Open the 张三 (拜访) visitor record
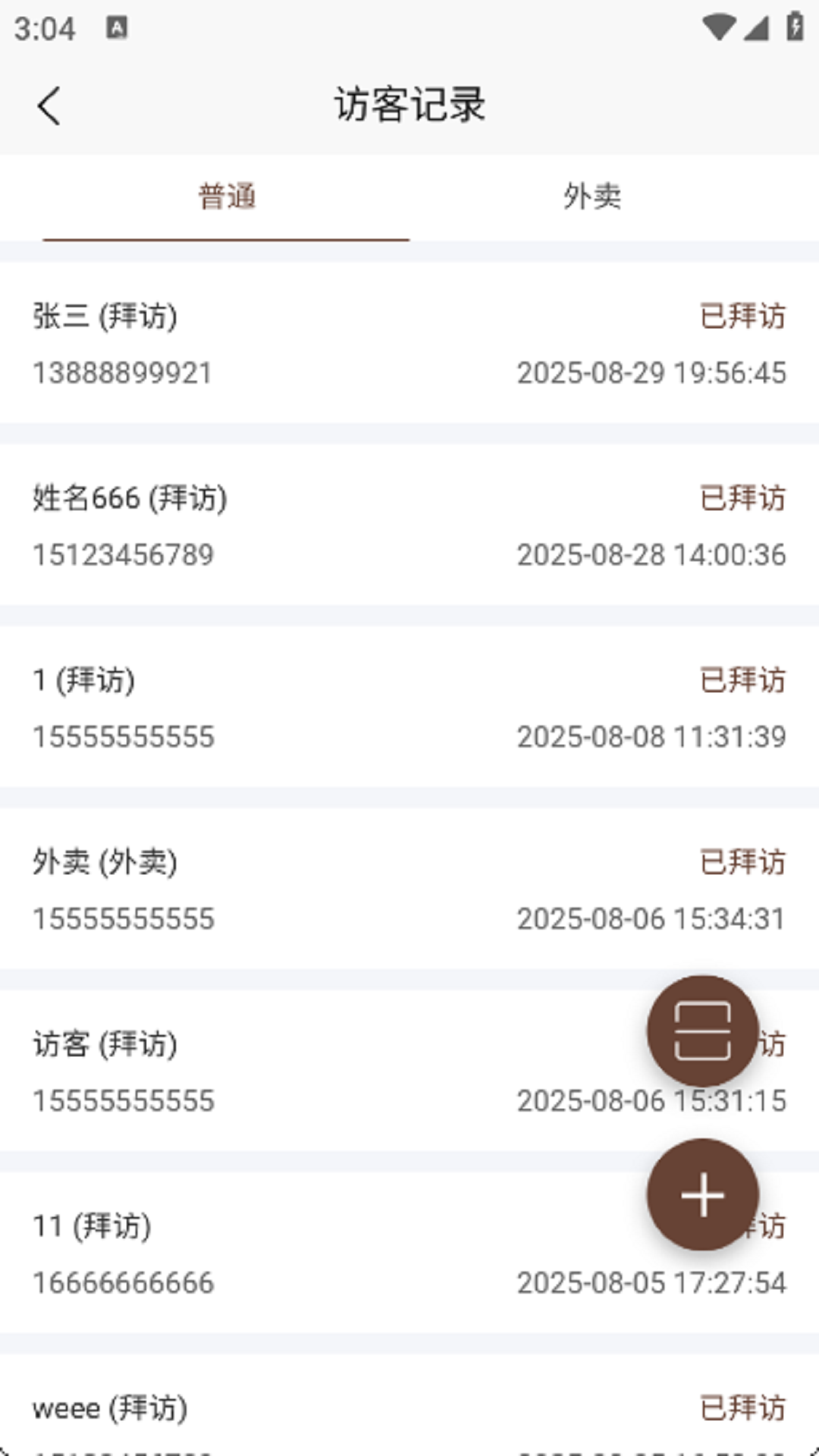The height and width of the screenshot is (1456, 819). (106, 316)
